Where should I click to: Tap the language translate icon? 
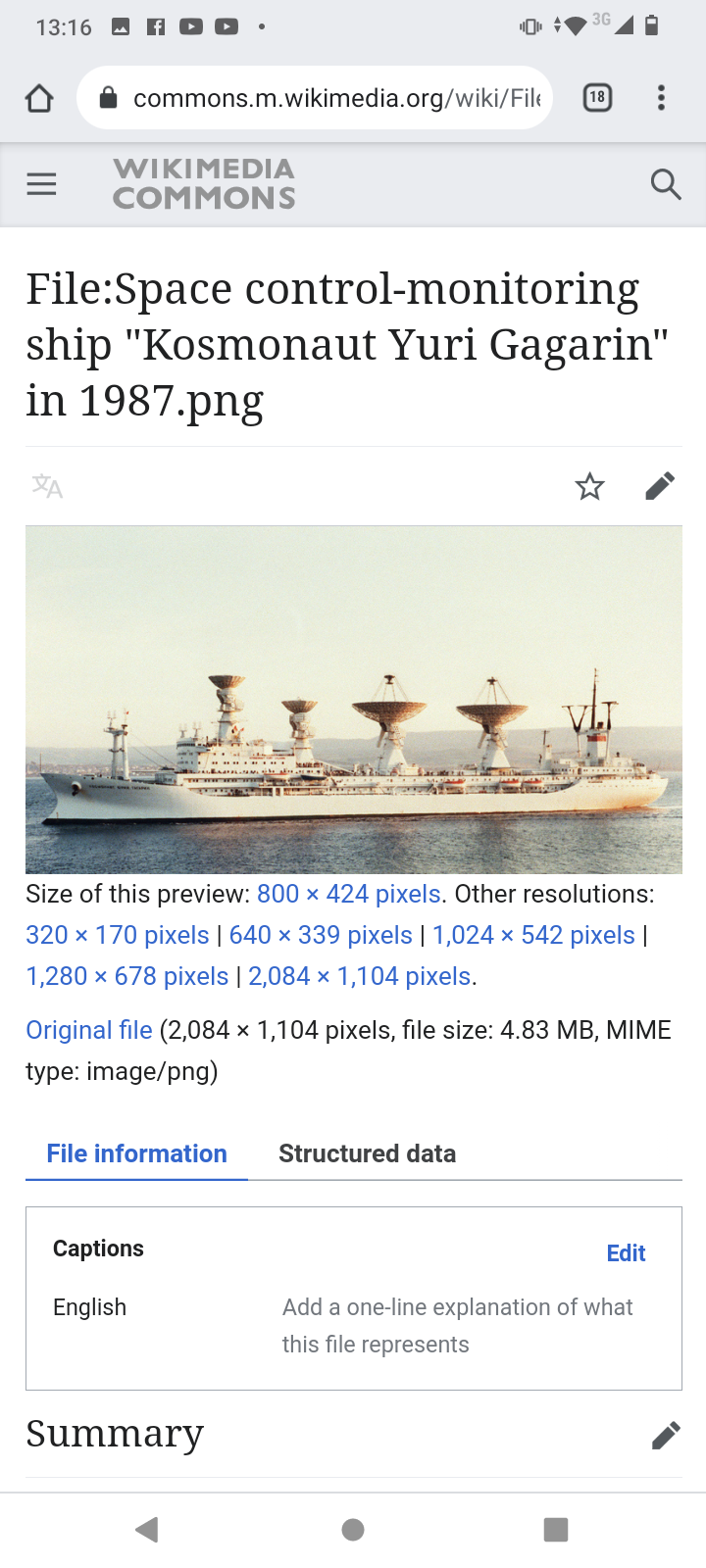click(x=47, y=486)
